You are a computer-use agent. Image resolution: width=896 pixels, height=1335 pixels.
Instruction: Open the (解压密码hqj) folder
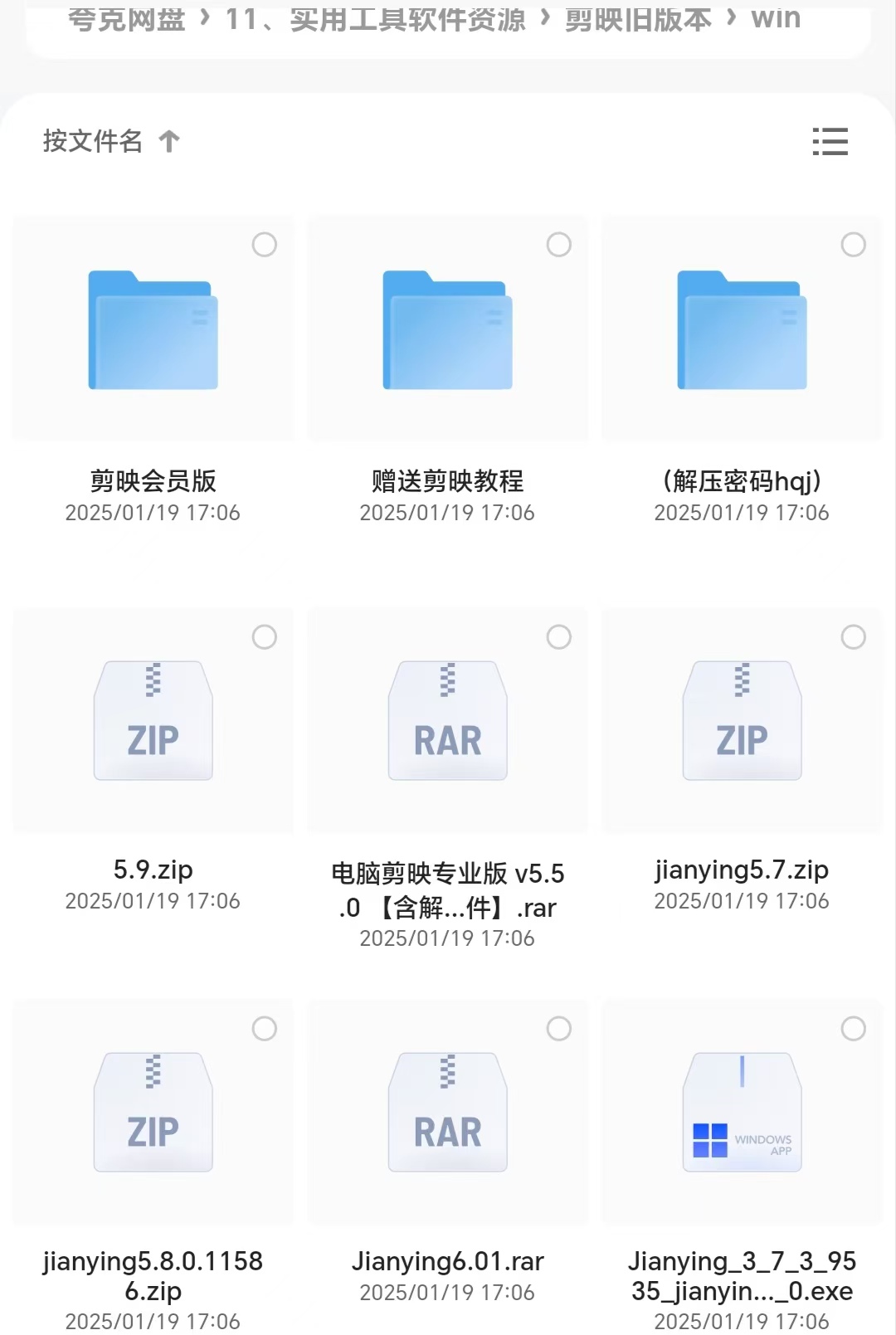742,330
